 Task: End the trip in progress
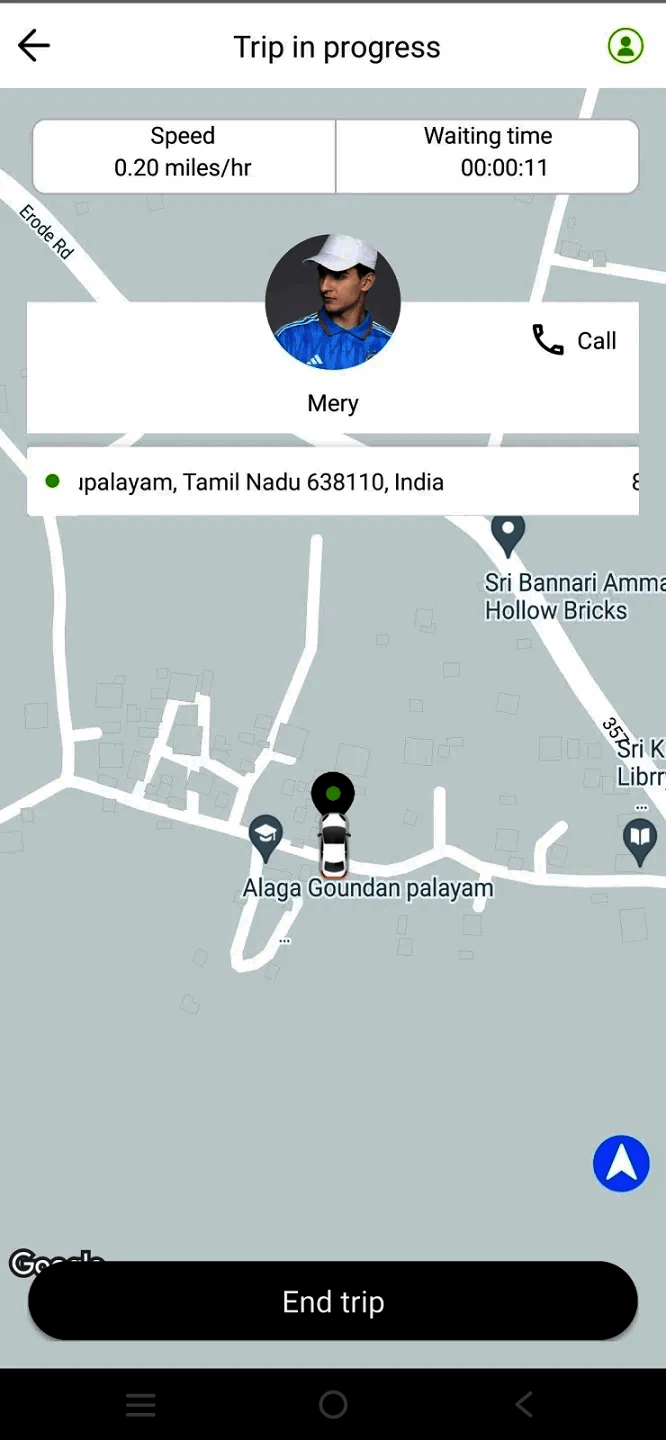tap(333, 1301)
